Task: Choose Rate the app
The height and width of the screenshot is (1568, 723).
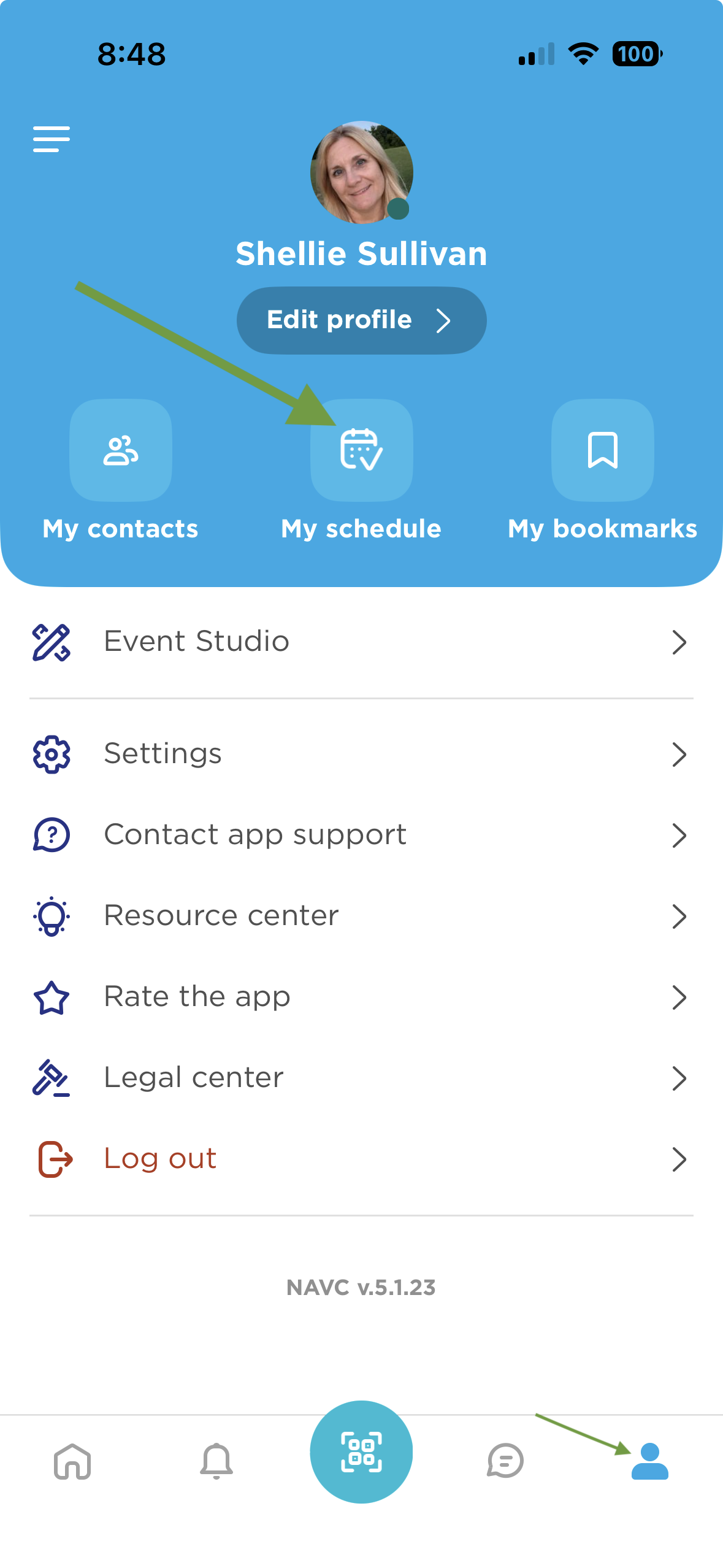Action: point(361,997)
